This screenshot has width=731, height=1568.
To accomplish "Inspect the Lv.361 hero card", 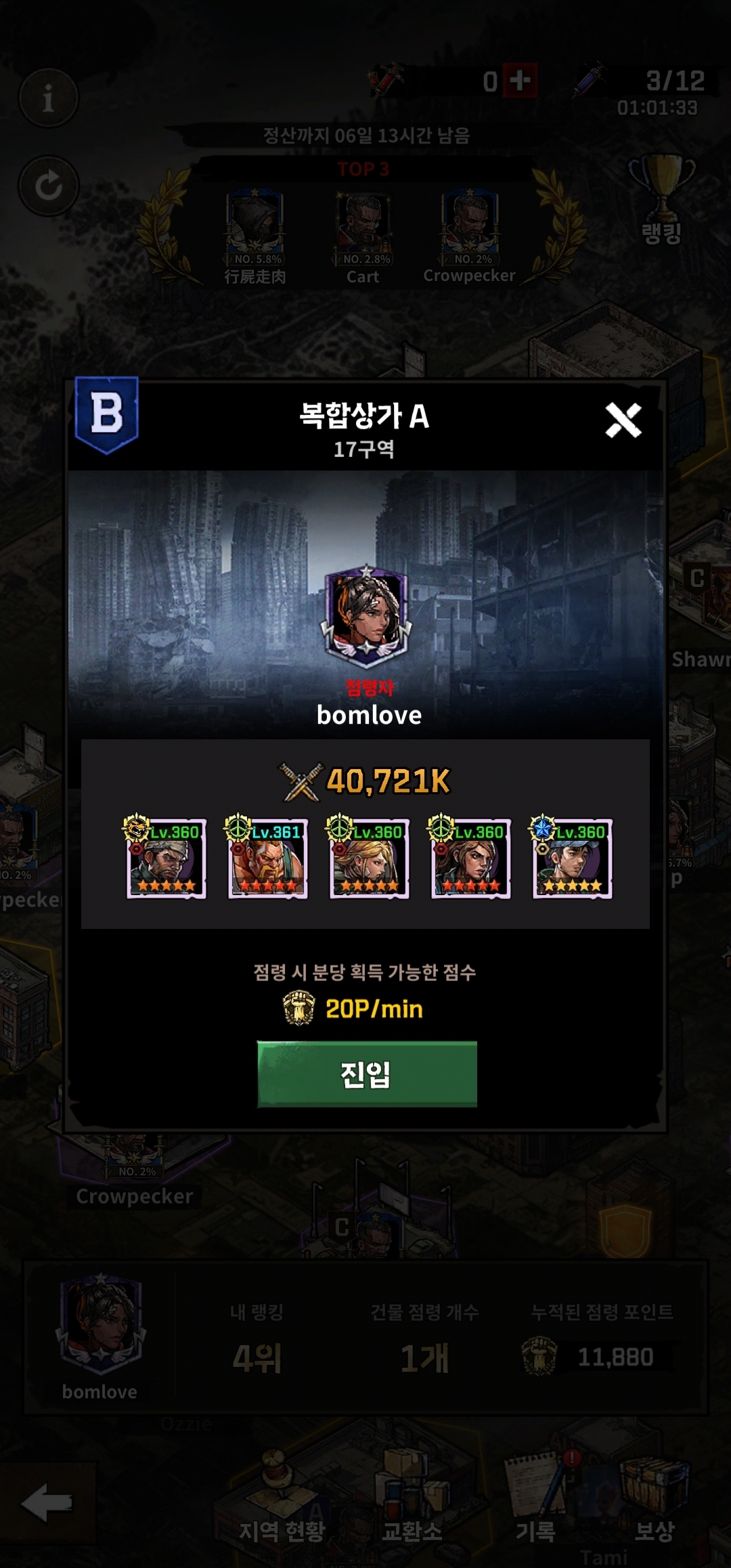I will click(x=268, y=858).
